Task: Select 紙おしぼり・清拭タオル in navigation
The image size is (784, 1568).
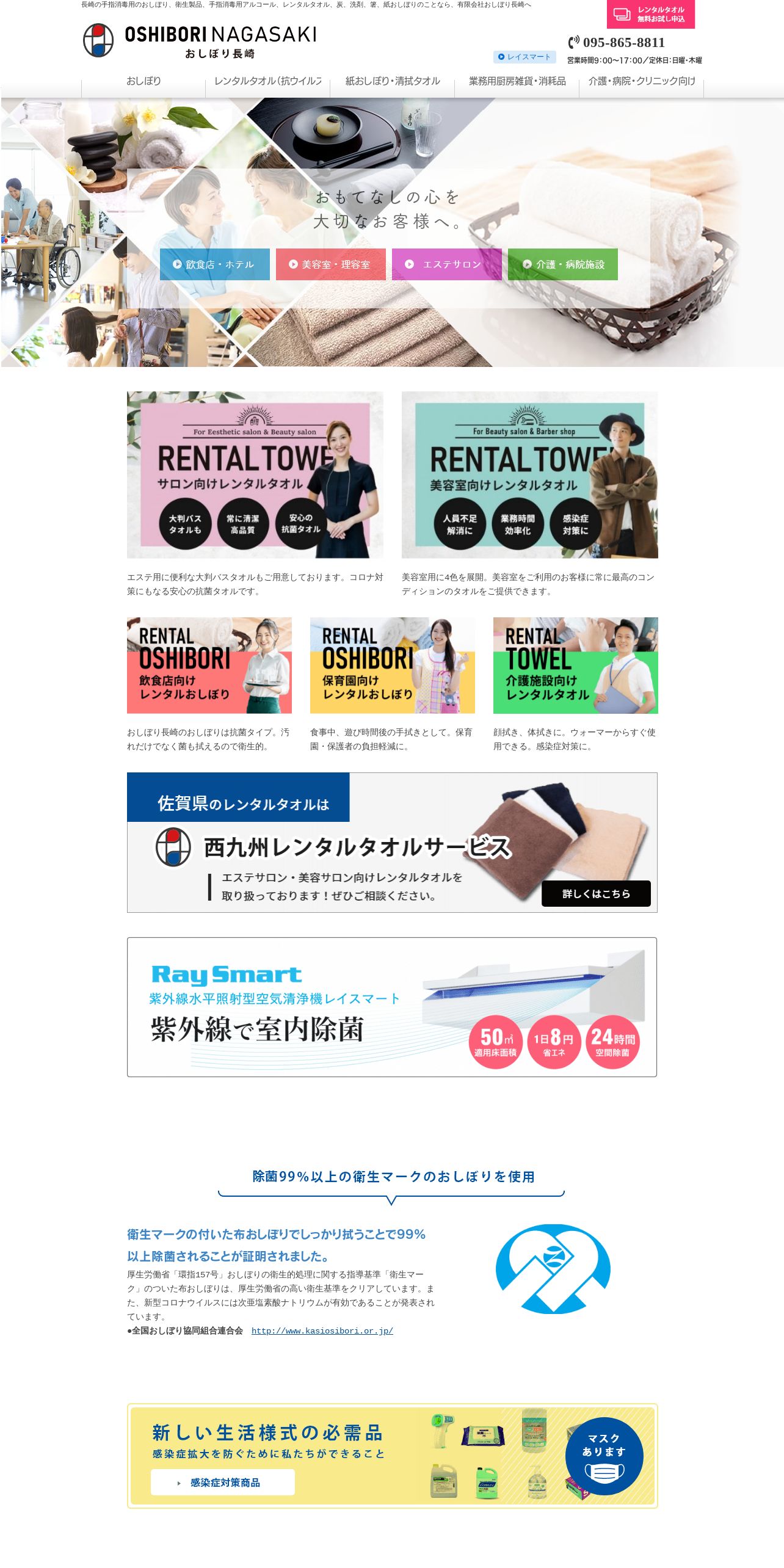Action: [x=393, y=81]
